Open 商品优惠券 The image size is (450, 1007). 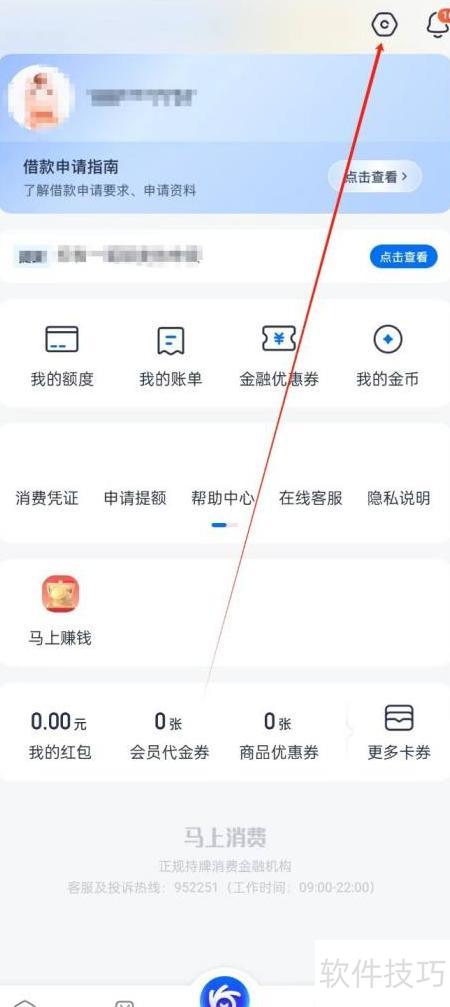(x=279, y=735)
